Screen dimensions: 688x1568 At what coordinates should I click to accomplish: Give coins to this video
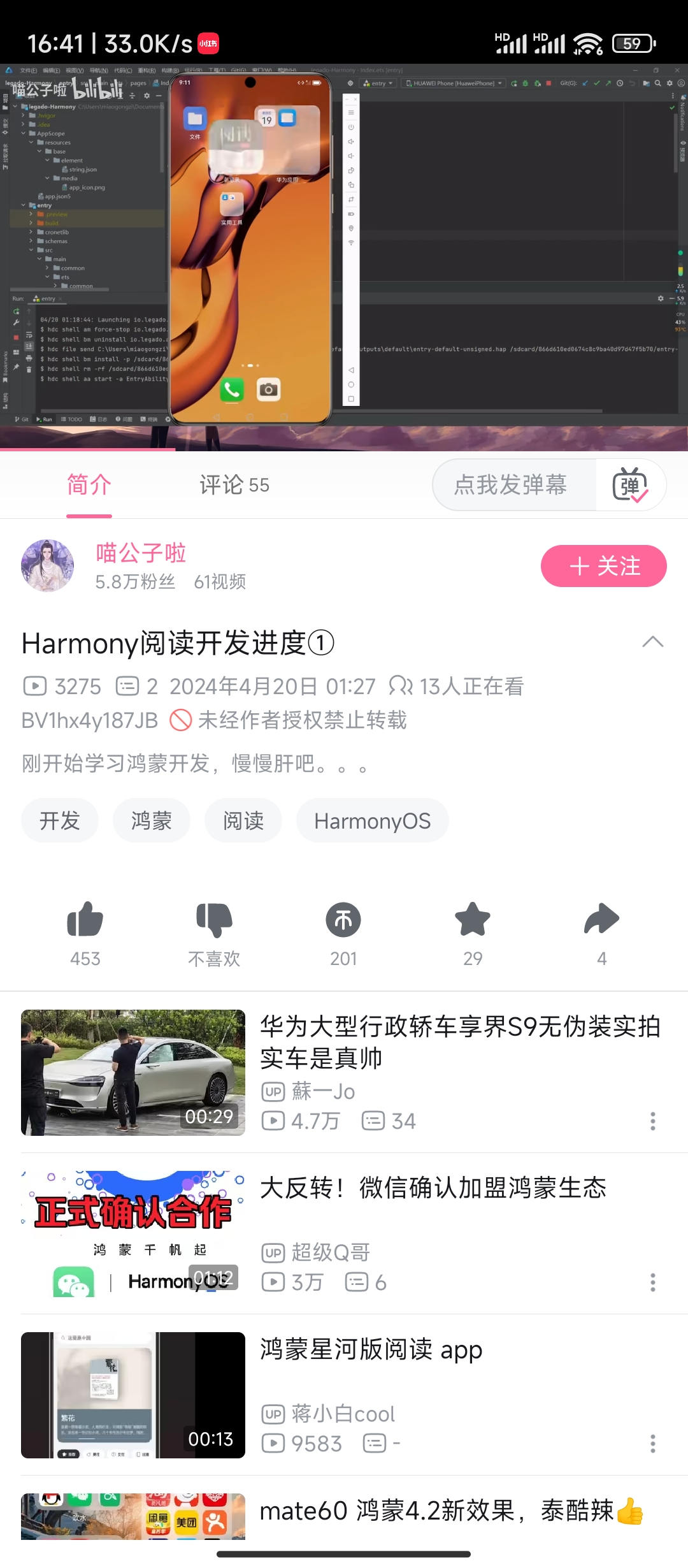(x=343, y=920)
